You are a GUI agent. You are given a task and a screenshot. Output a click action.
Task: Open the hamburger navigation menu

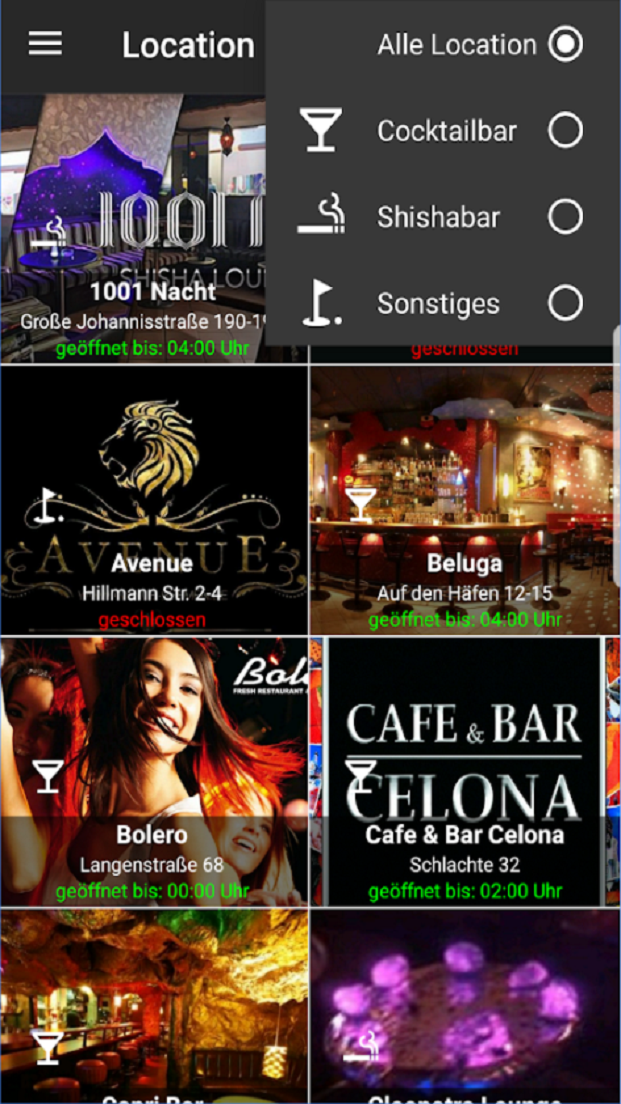[x=45, y=44]
